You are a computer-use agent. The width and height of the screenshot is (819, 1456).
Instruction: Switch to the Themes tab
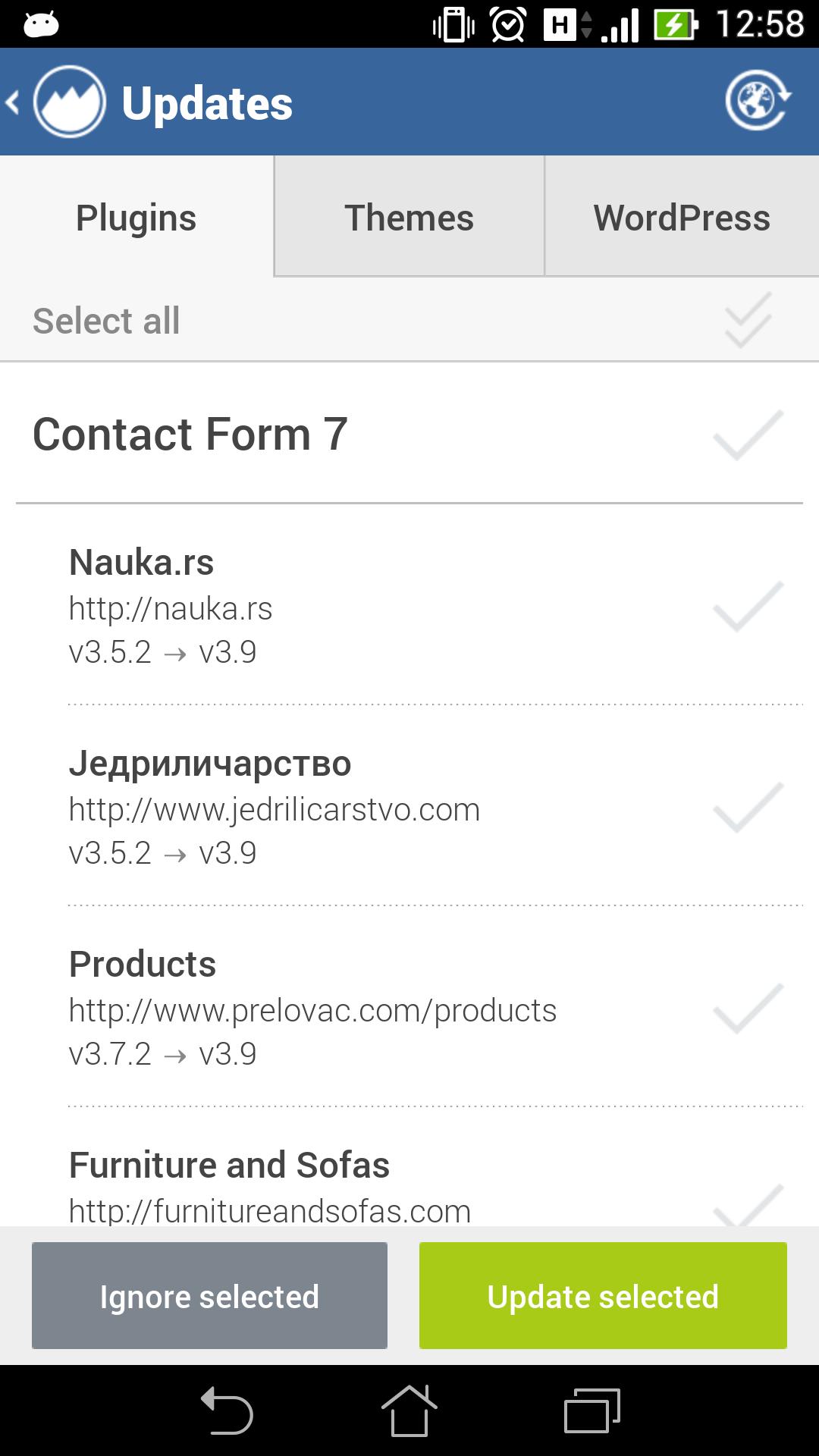coord(409,216)
